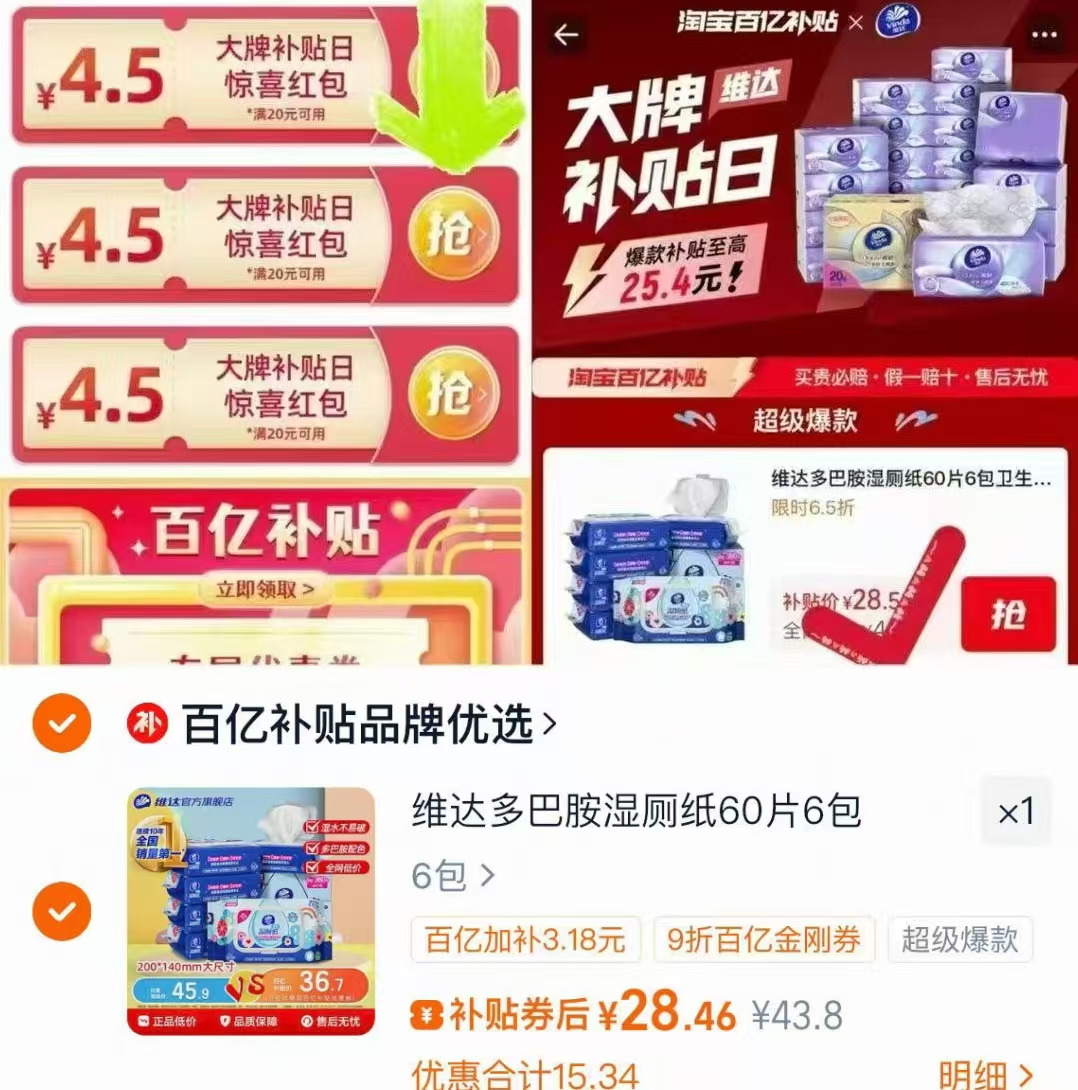Click the 9折百亿金刚券 coupon tag
Image resolution: width=1078 pixels, height=1090 pixels.
(x=765, y=938)
